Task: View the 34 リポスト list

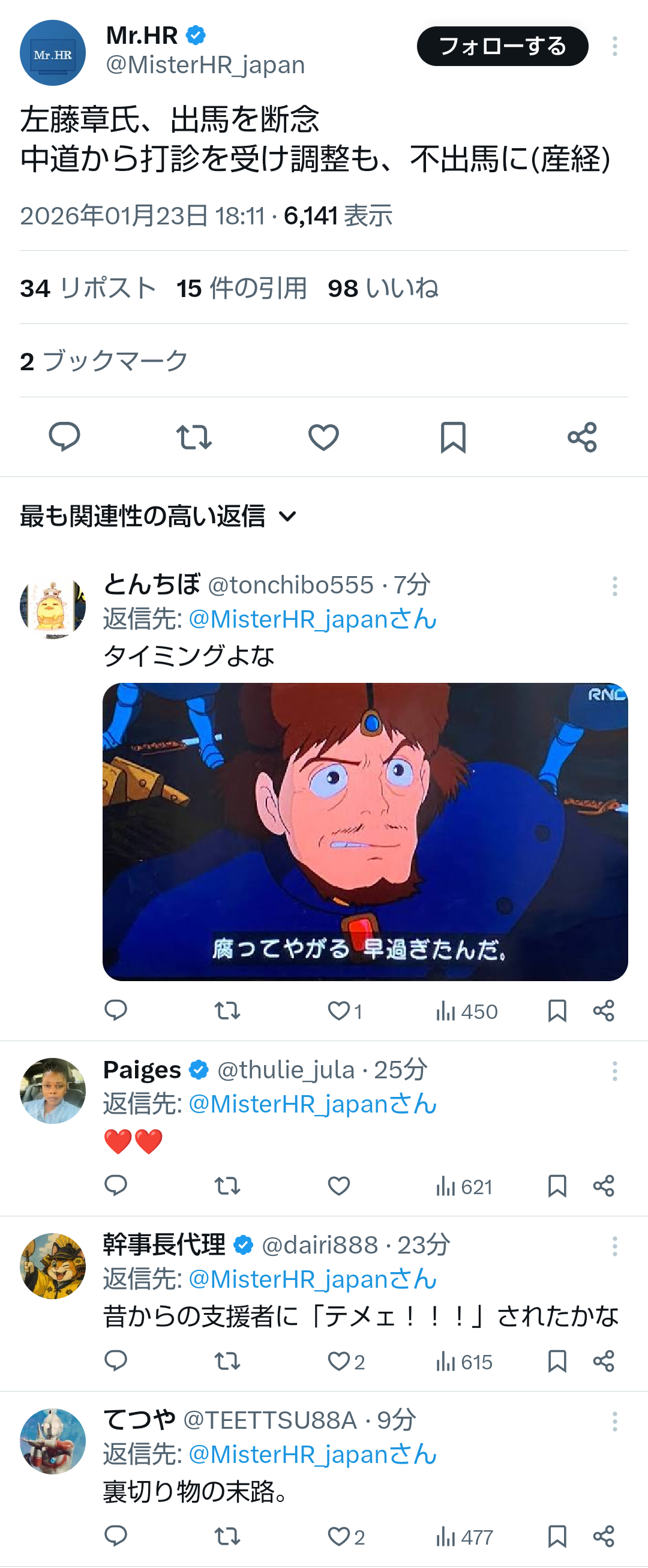Action: point(89,288)
